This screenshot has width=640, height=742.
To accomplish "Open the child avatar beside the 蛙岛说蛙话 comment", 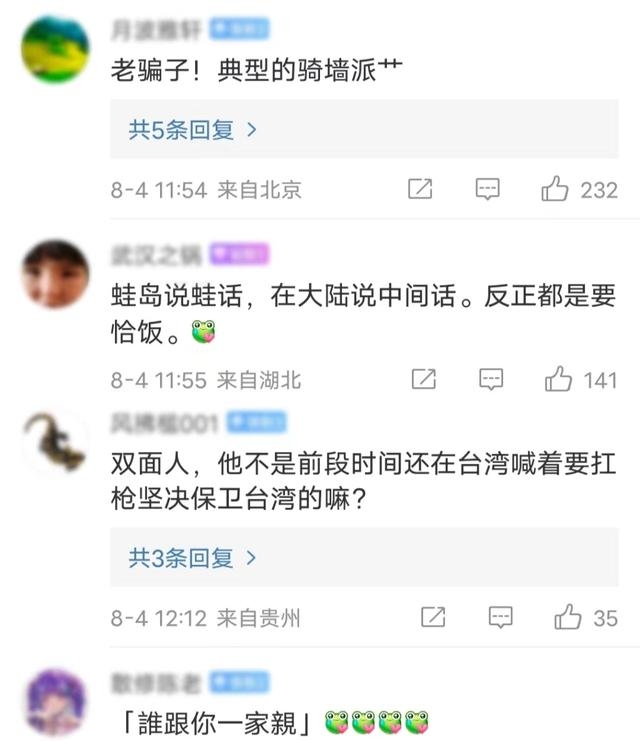I will 55,273.
